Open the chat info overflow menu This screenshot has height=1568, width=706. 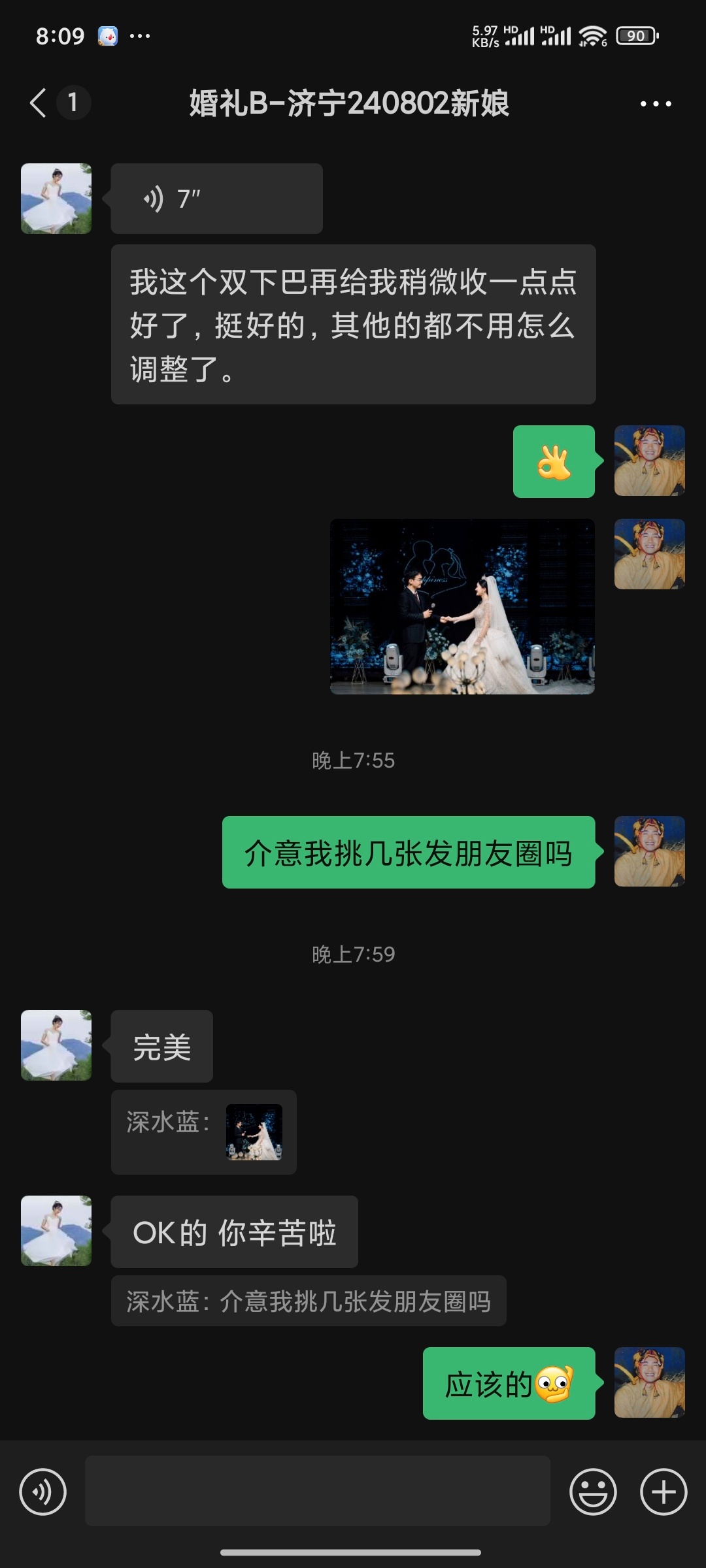click(656, 103)
